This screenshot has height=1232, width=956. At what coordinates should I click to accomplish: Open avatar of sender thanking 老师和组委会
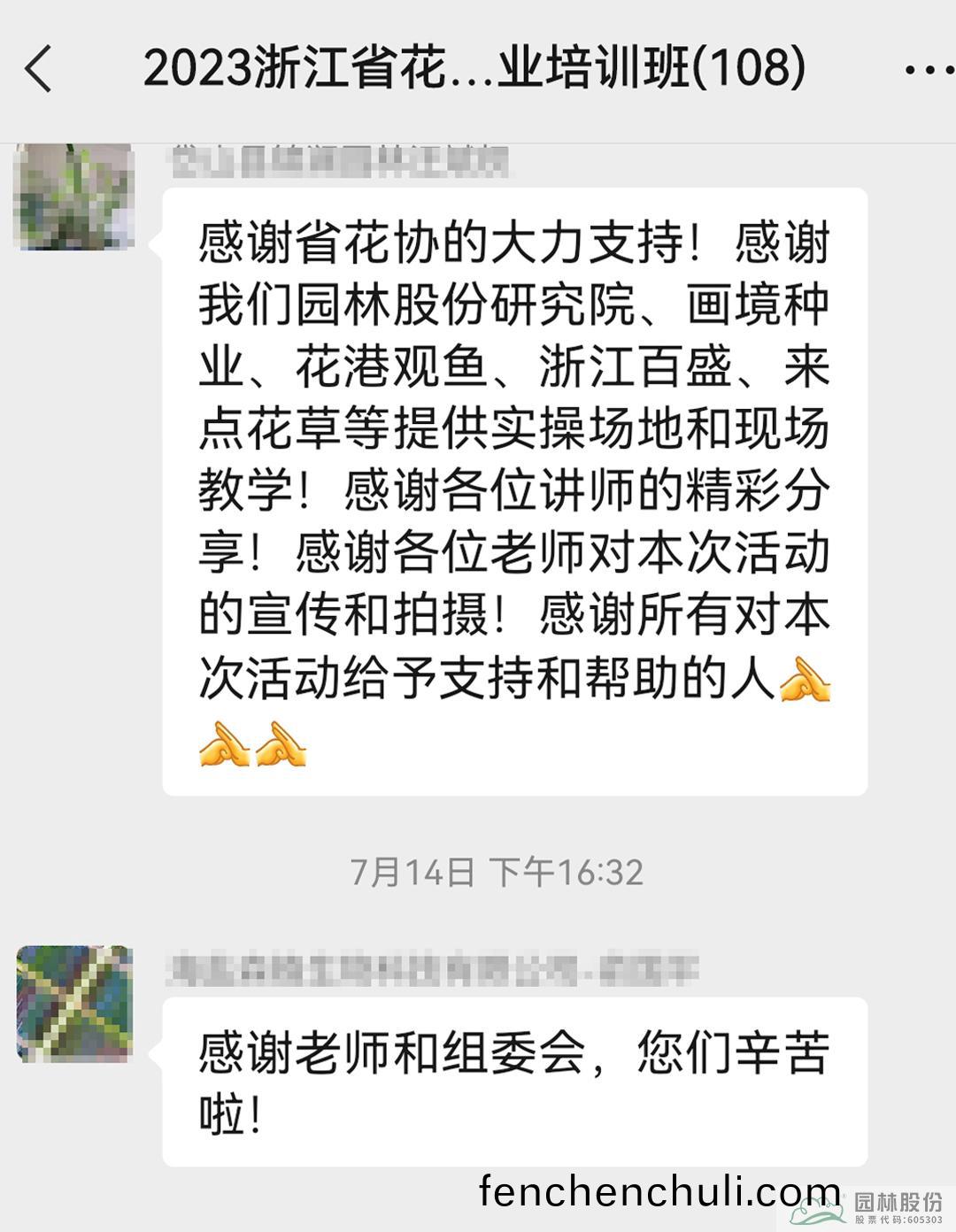[74, 1003]
